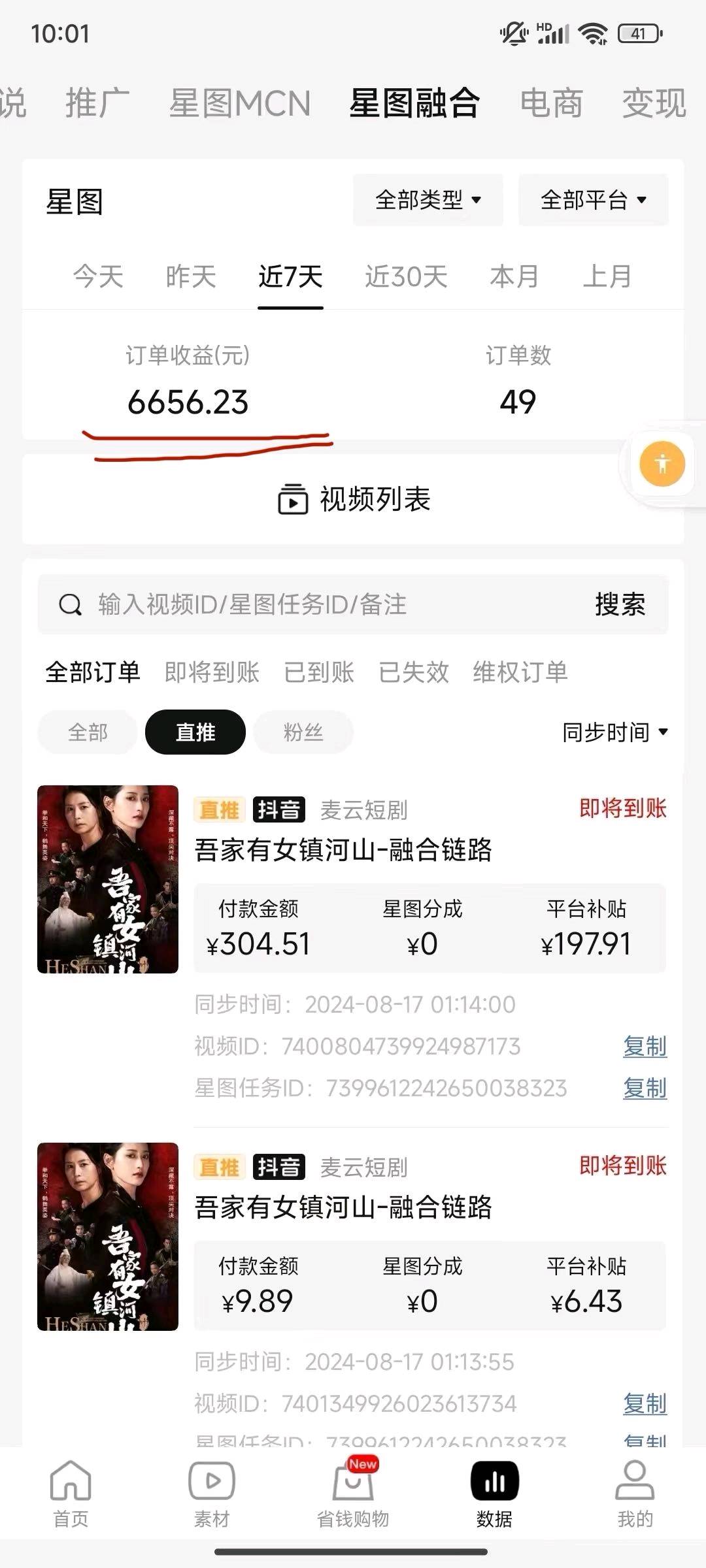Tap the orange accessibility floating button
This screenshot has height=1568, width=706.
662,464
